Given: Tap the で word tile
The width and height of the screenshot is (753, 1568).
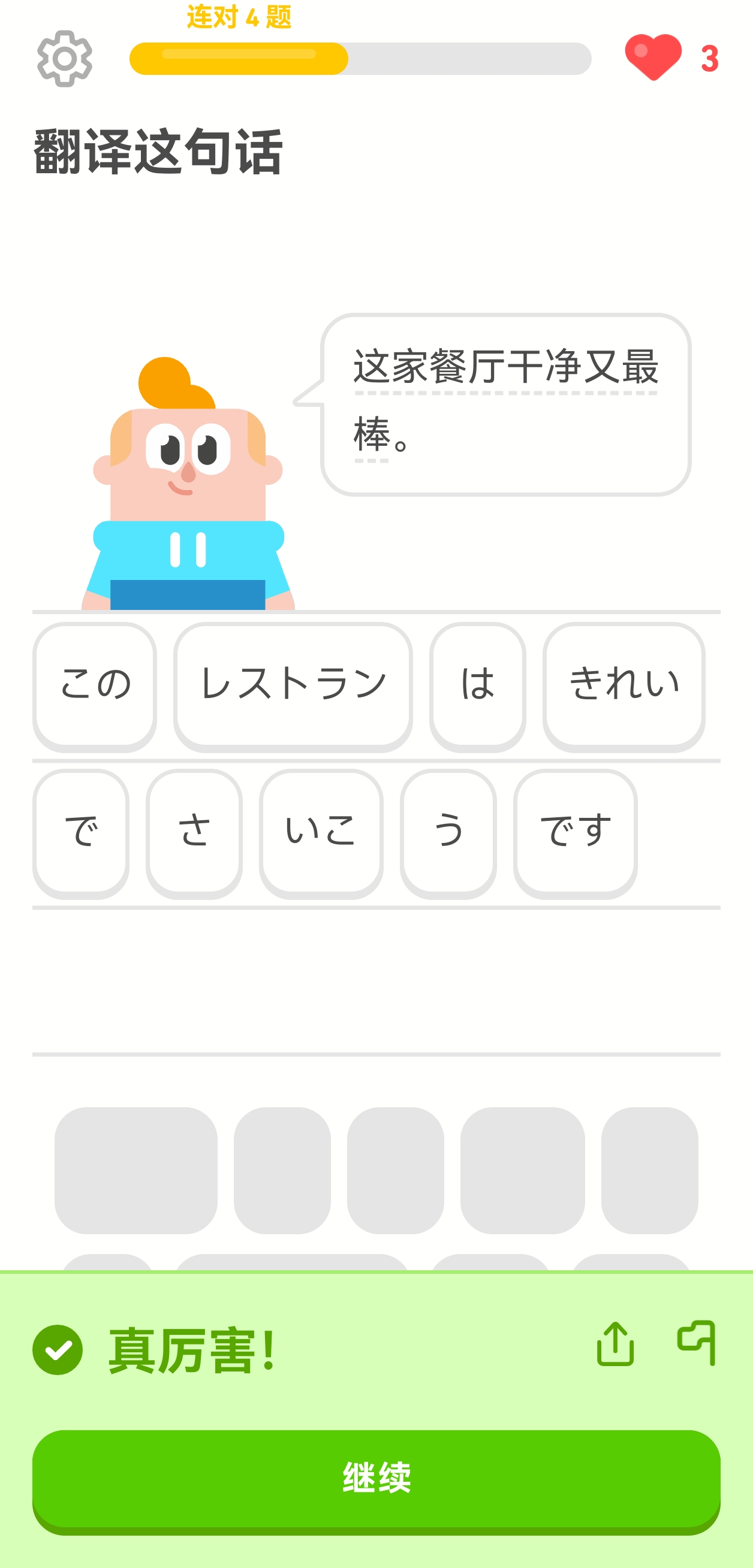Looking at the screenshot, I should (81, 832).
